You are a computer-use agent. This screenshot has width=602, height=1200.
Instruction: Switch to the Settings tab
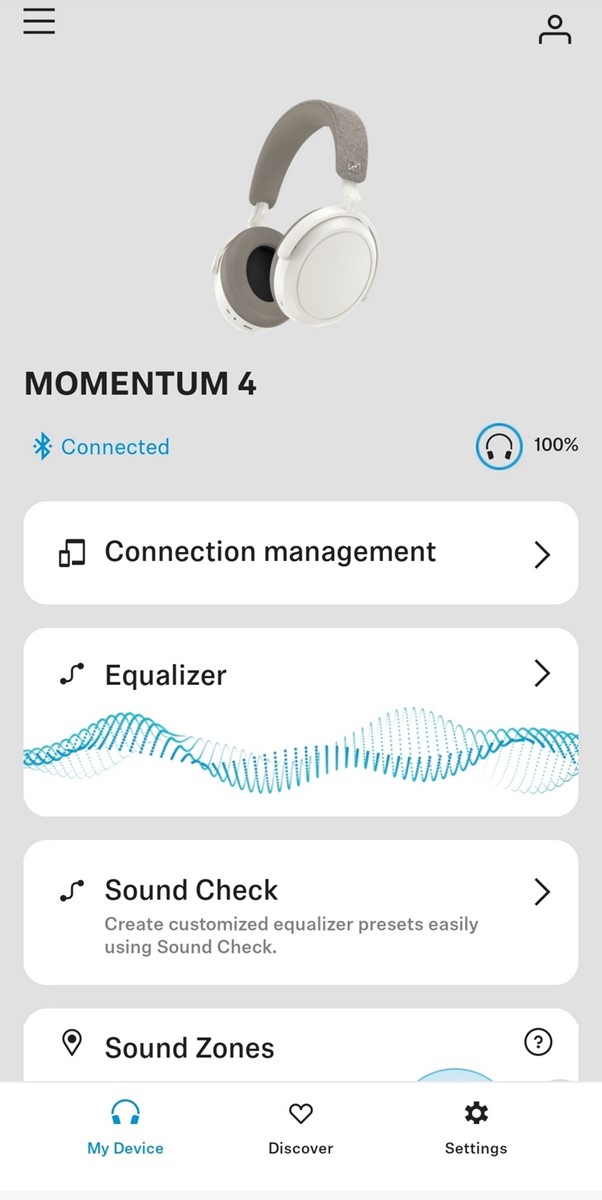476,1129
